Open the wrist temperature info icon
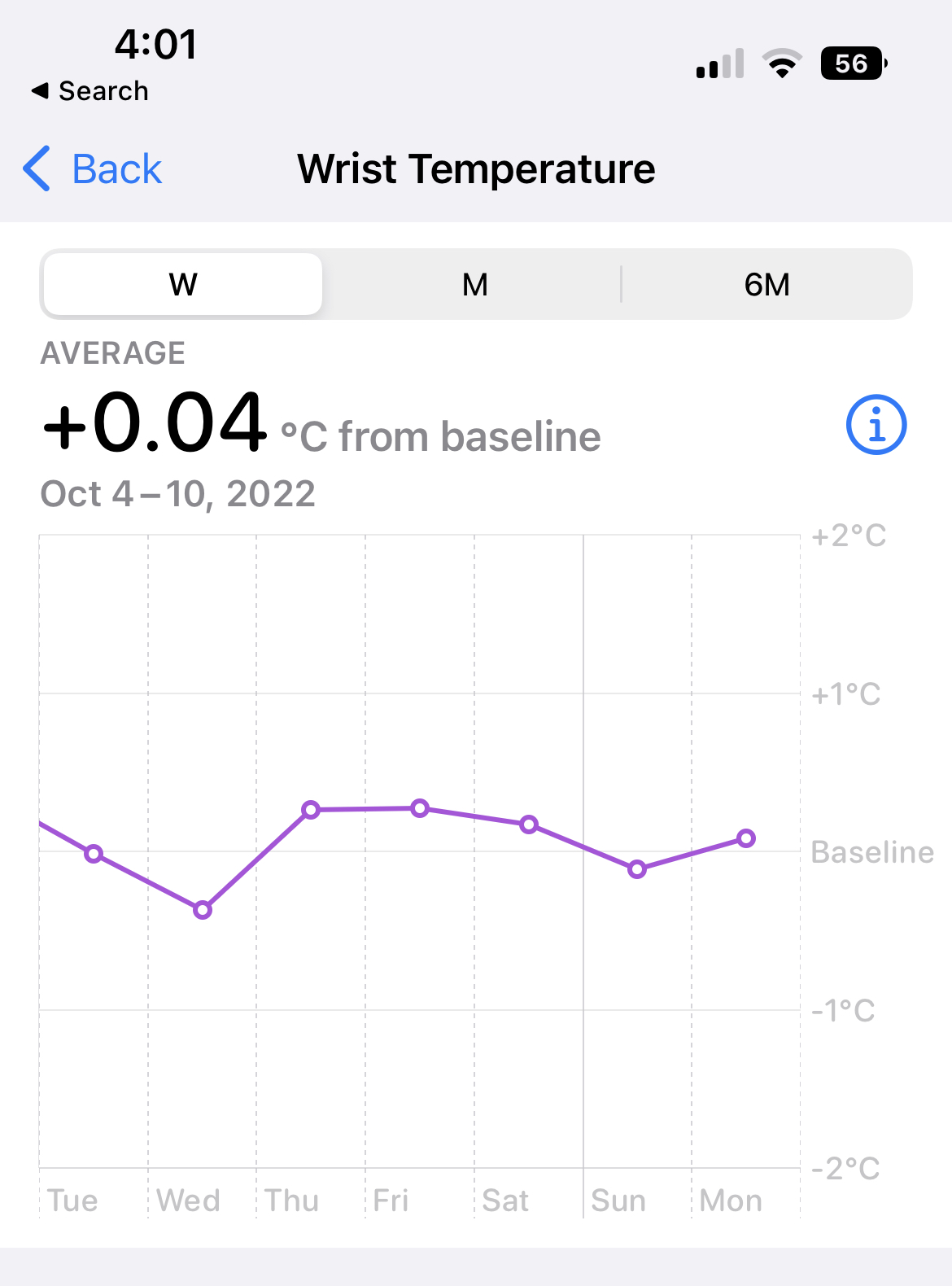Screen dimensions: 952x1286 [876, 425]
